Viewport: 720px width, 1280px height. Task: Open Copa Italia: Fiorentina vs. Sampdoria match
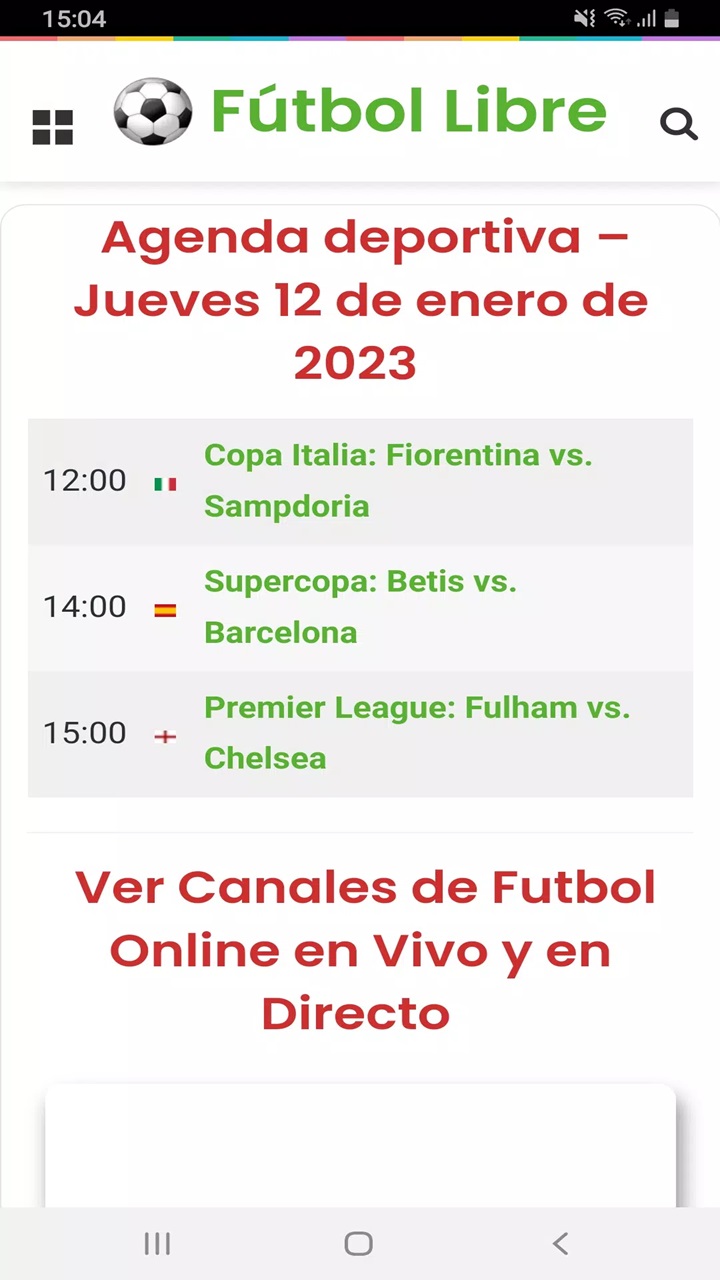pos(398,481)
